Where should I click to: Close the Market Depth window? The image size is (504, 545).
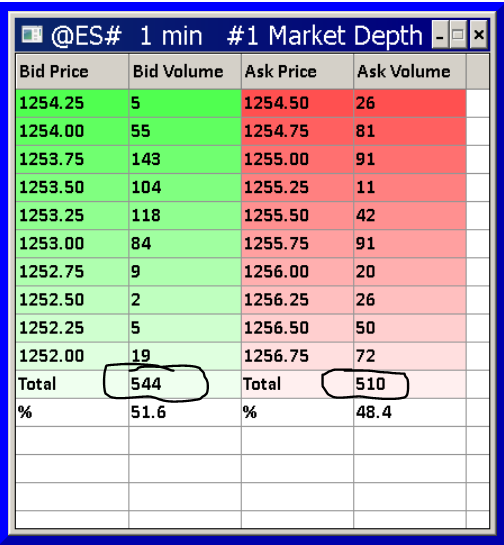click(x=479, y=34)
